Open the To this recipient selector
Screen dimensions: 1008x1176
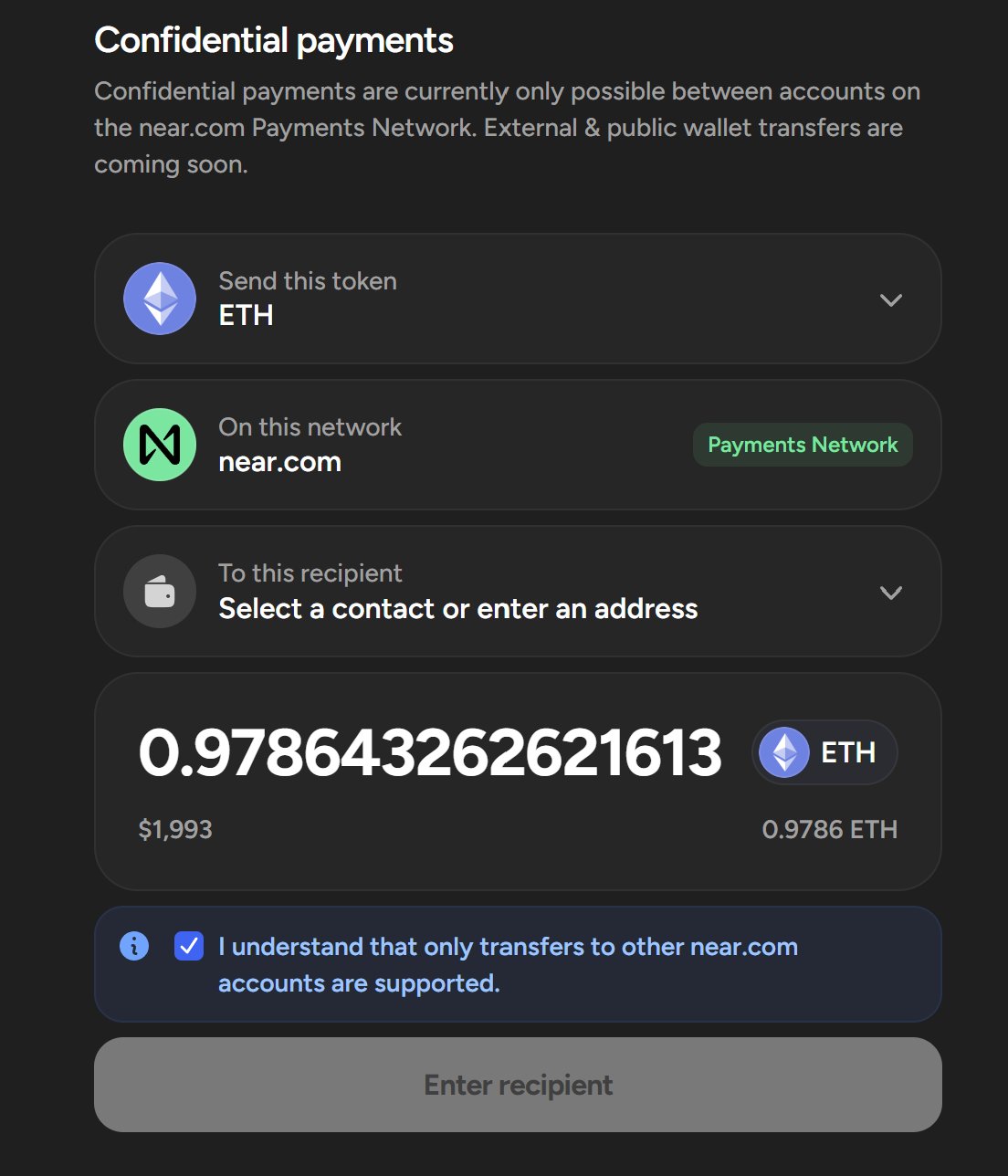[x=518, y=592]
